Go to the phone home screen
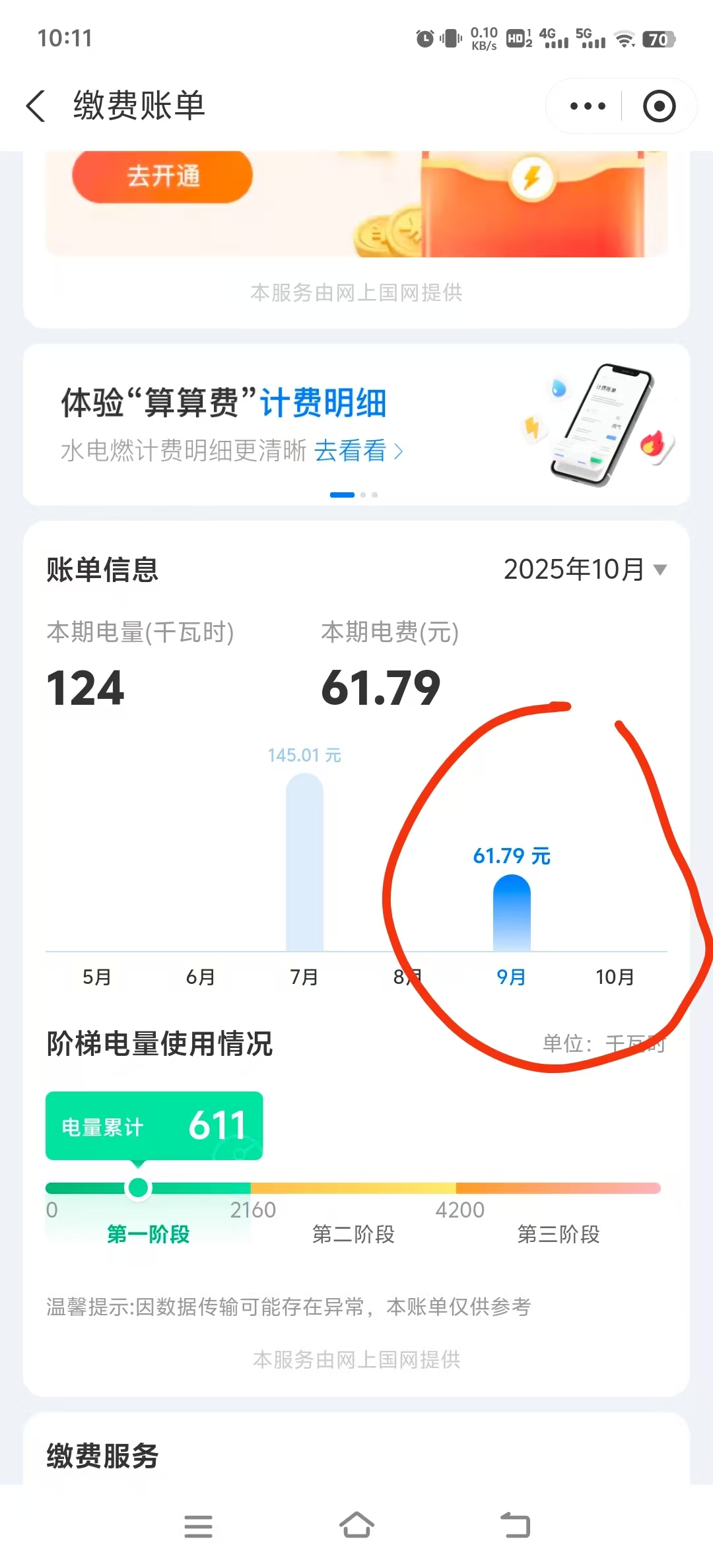Viewport: 713px width, 1568px height. click(x=356, y=1525)
